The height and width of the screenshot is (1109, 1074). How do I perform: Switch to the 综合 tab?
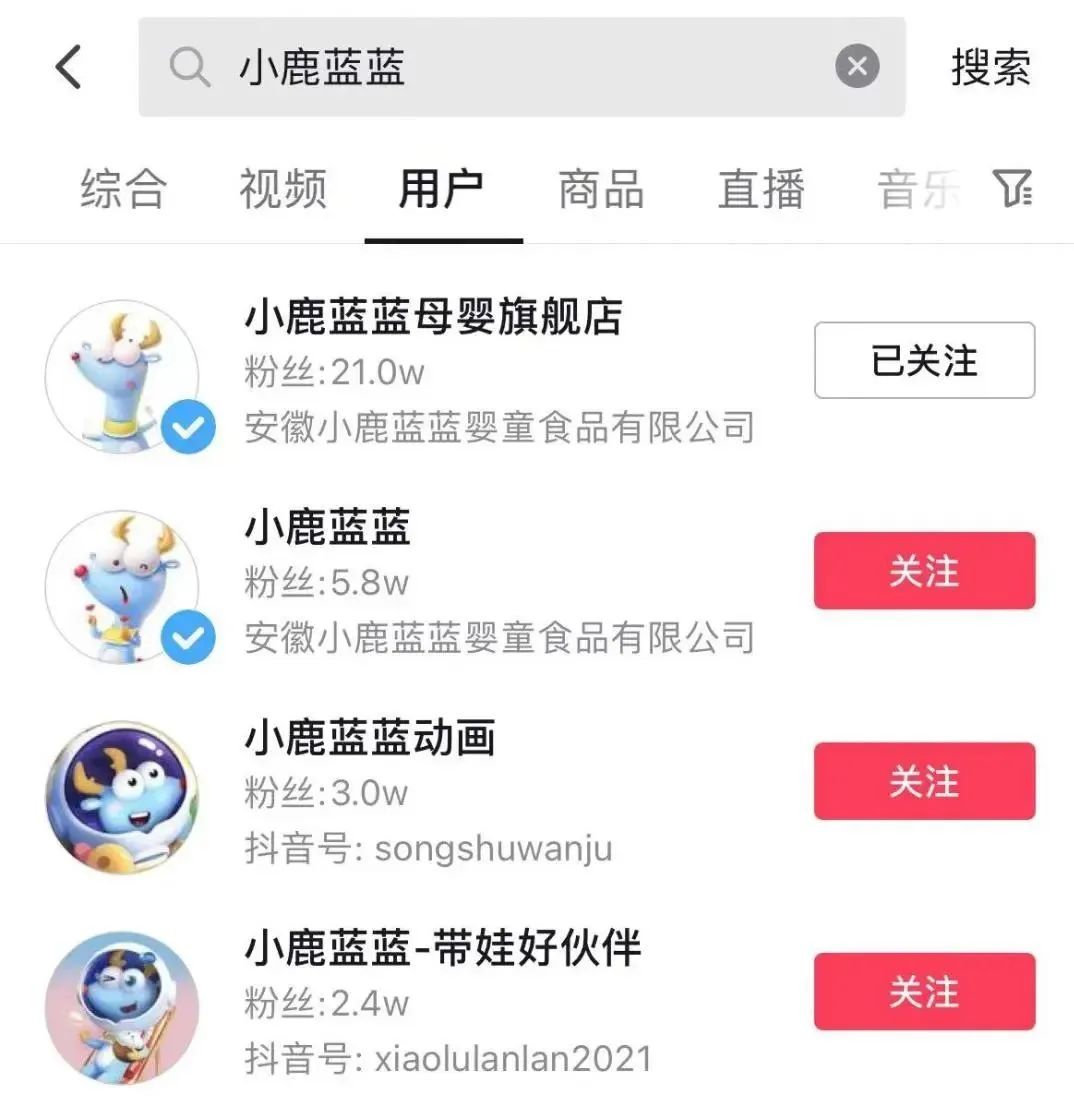pyautogui.click(x=122, y=190)
